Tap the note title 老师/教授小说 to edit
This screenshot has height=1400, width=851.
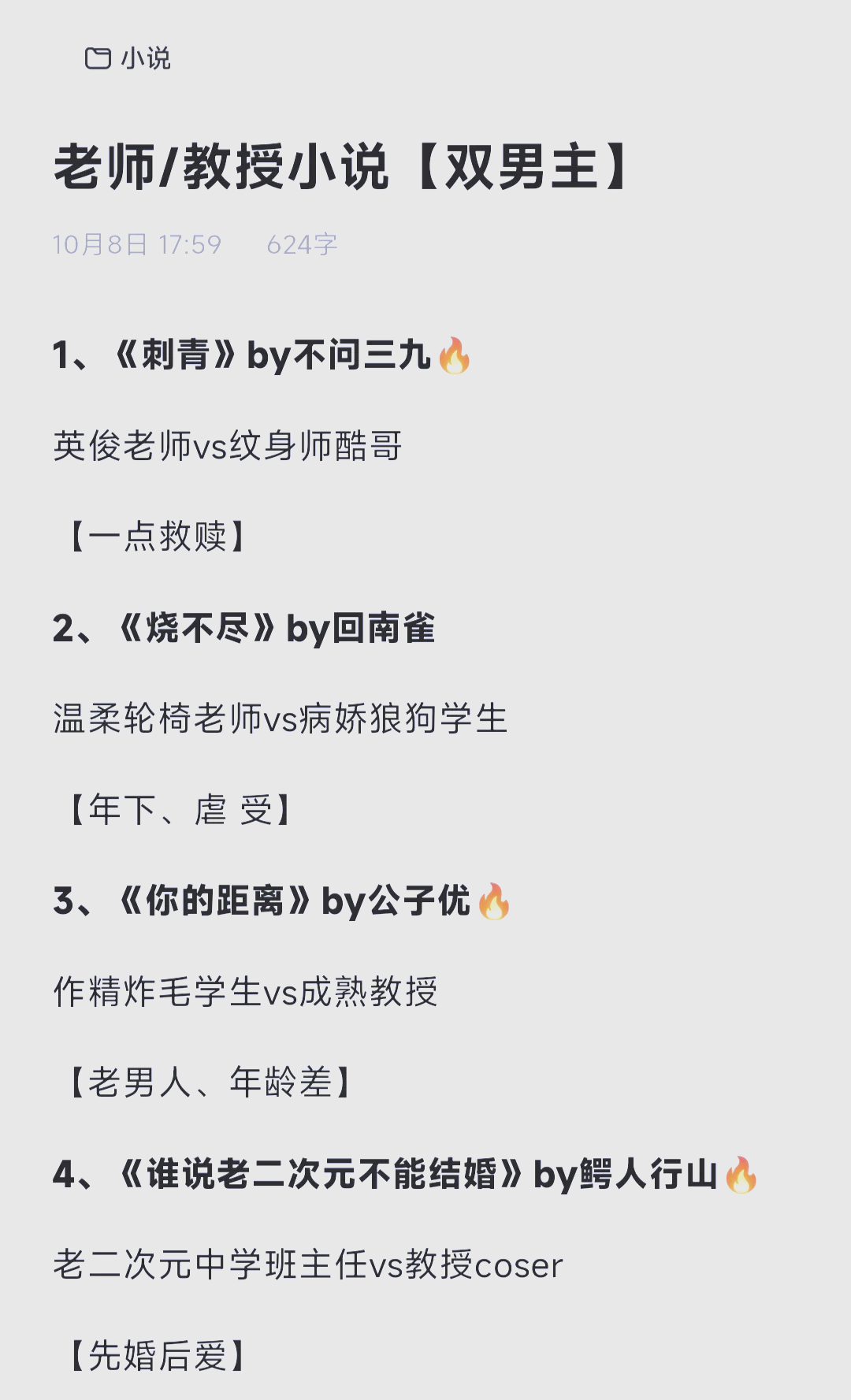pos(340,167)
